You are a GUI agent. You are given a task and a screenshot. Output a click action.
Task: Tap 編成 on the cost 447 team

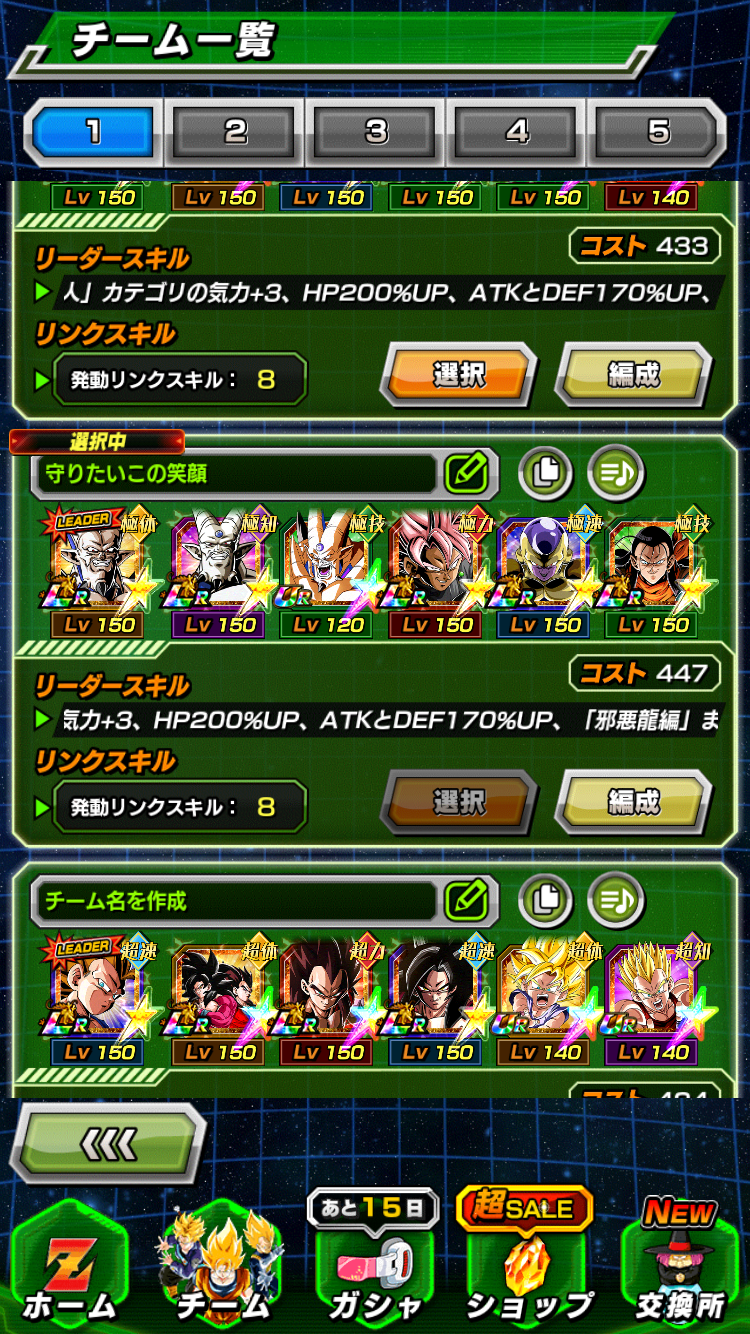[x=634, y=802]
